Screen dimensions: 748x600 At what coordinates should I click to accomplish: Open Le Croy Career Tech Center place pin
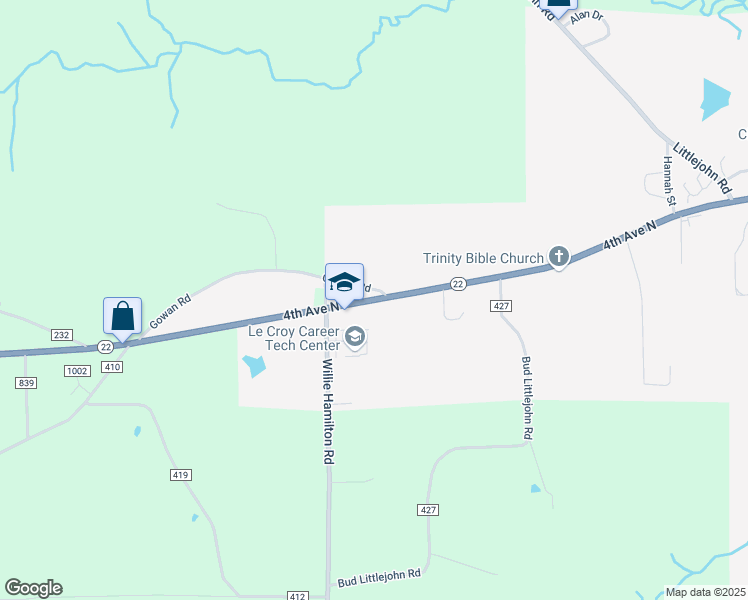(355, 337)
